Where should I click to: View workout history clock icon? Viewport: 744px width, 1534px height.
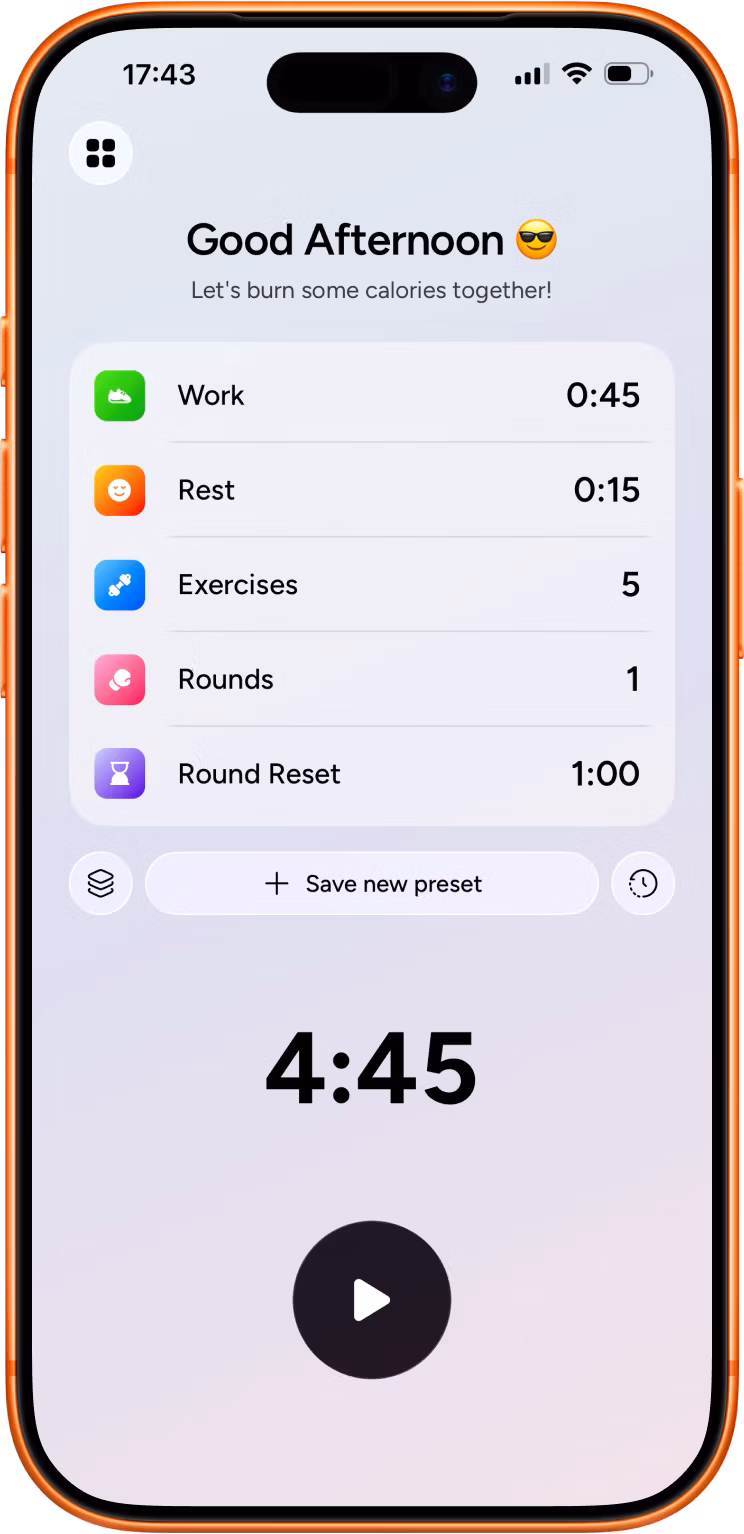tap(643, 883)
